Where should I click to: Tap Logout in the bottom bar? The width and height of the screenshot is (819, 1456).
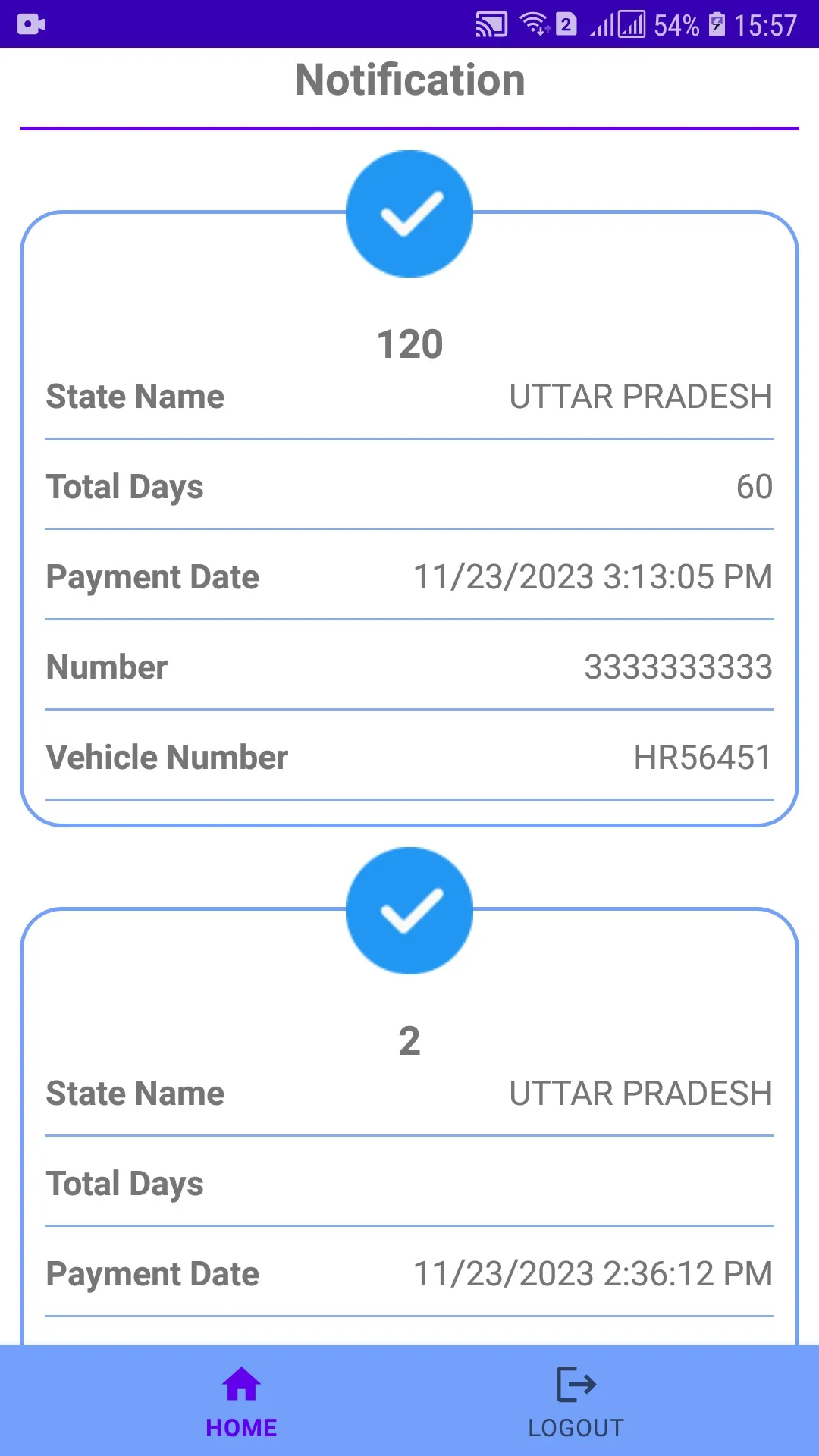click(576, 1401)
